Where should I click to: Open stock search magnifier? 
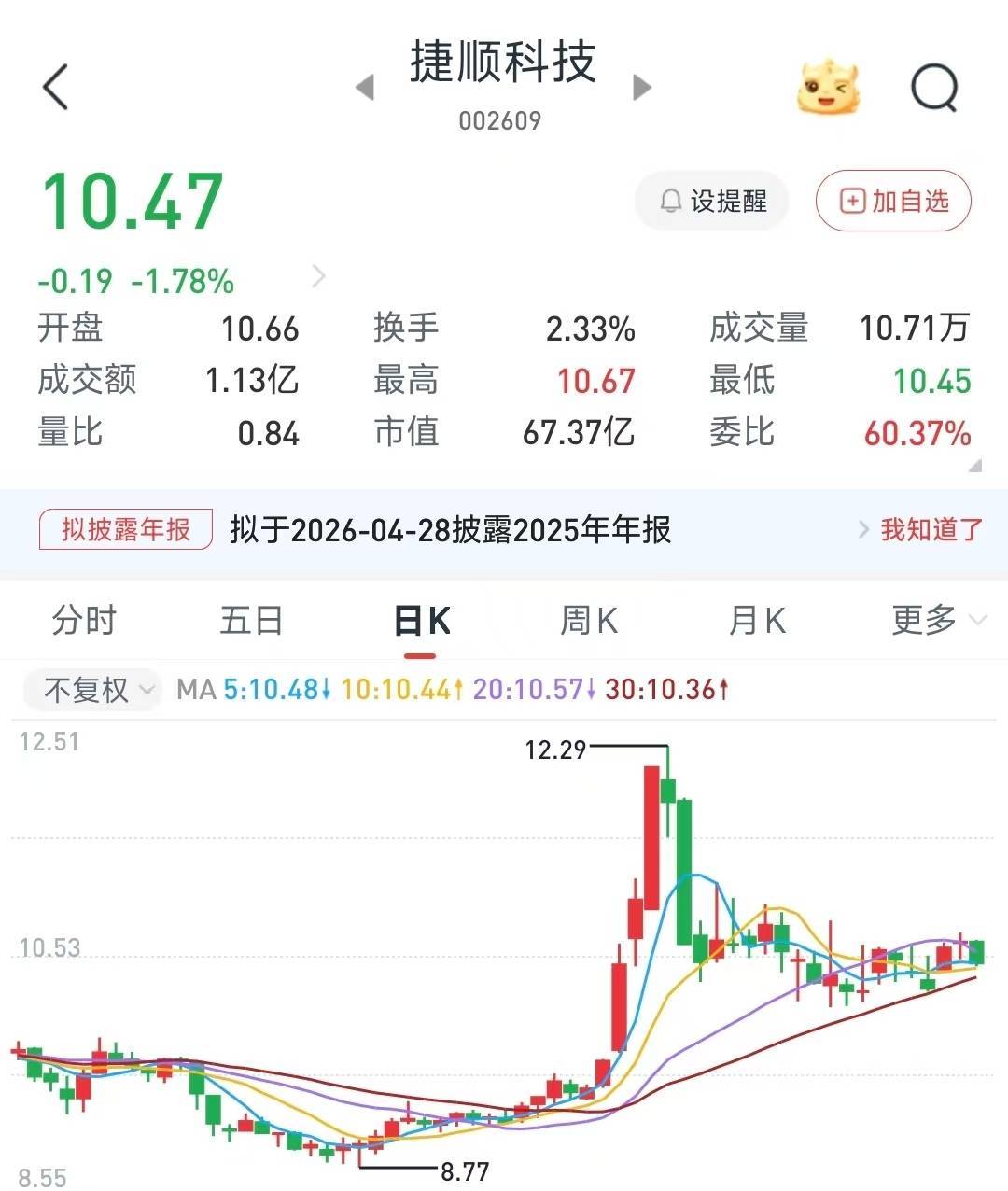(934, 89)
